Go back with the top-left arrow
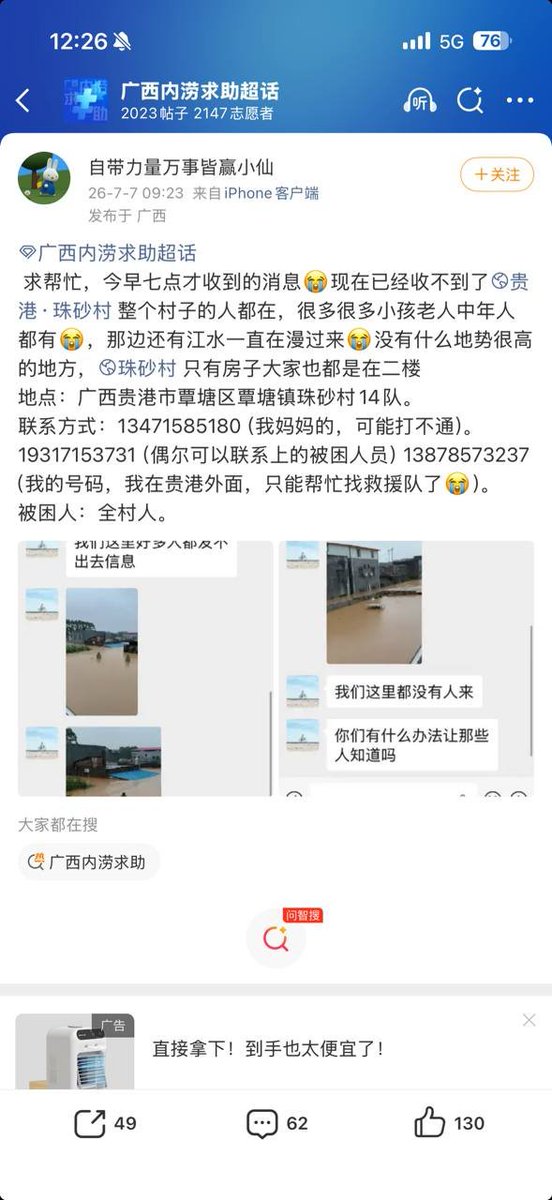The height and width of the screenshot is (1200, 552). click(23, 100)
